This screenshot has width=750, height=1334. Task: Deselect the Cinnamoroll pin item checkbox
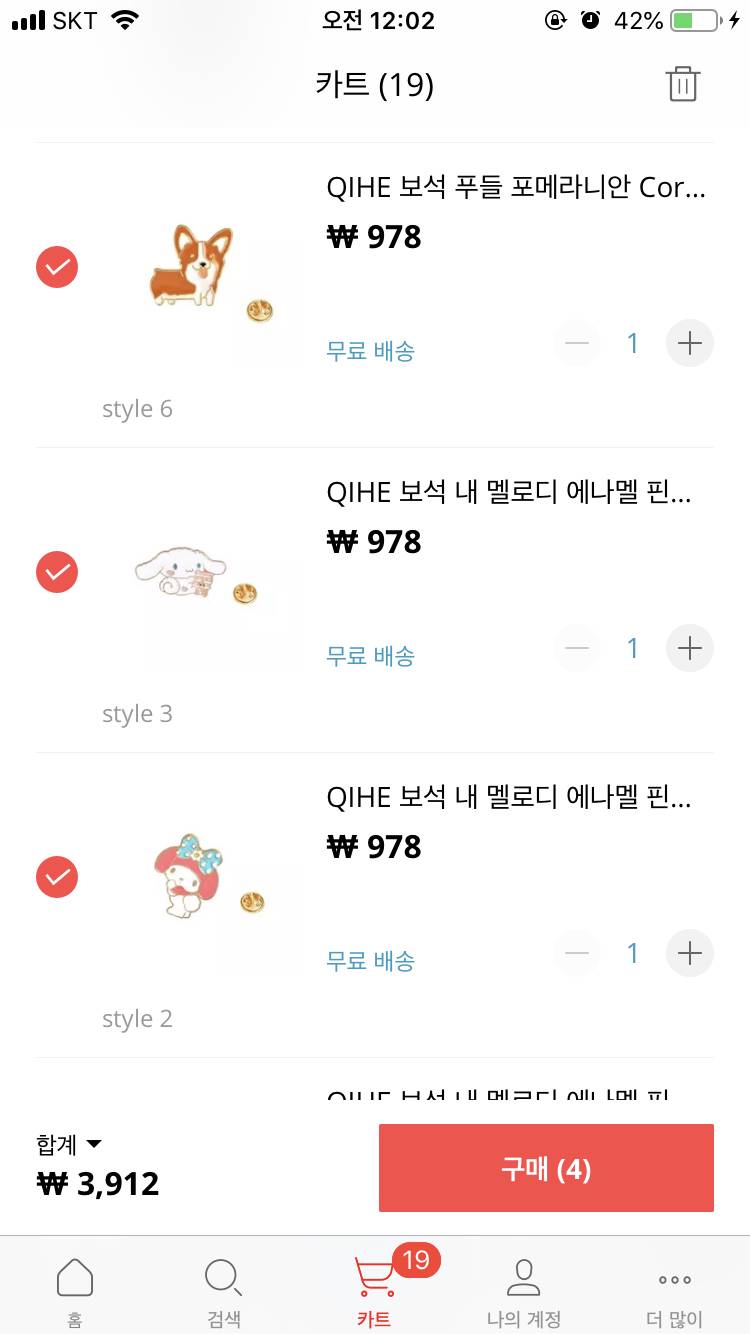pyautogui.click(x=57, y=572)
